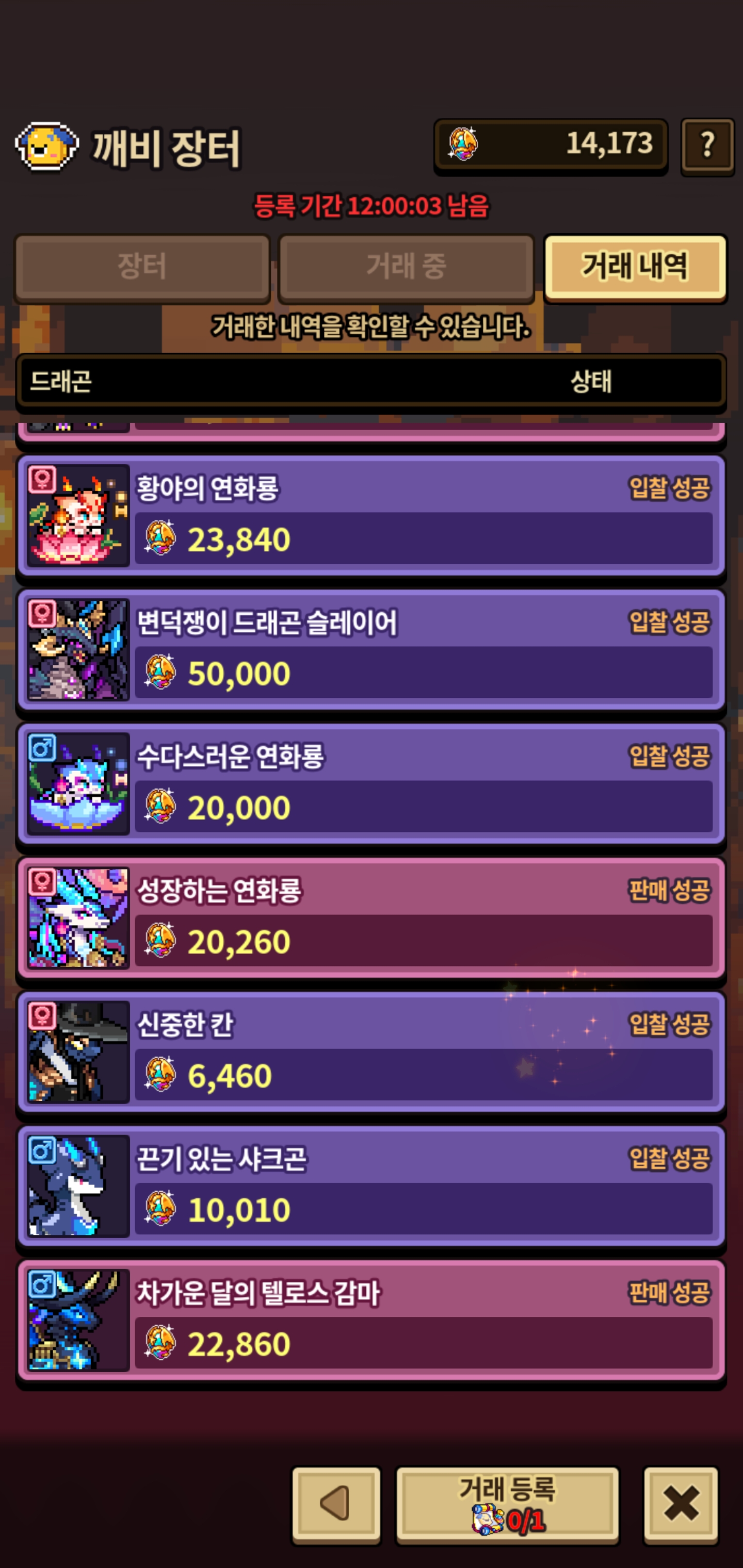Switch to the 장터 tab
743x1568 pixels.
142,267
